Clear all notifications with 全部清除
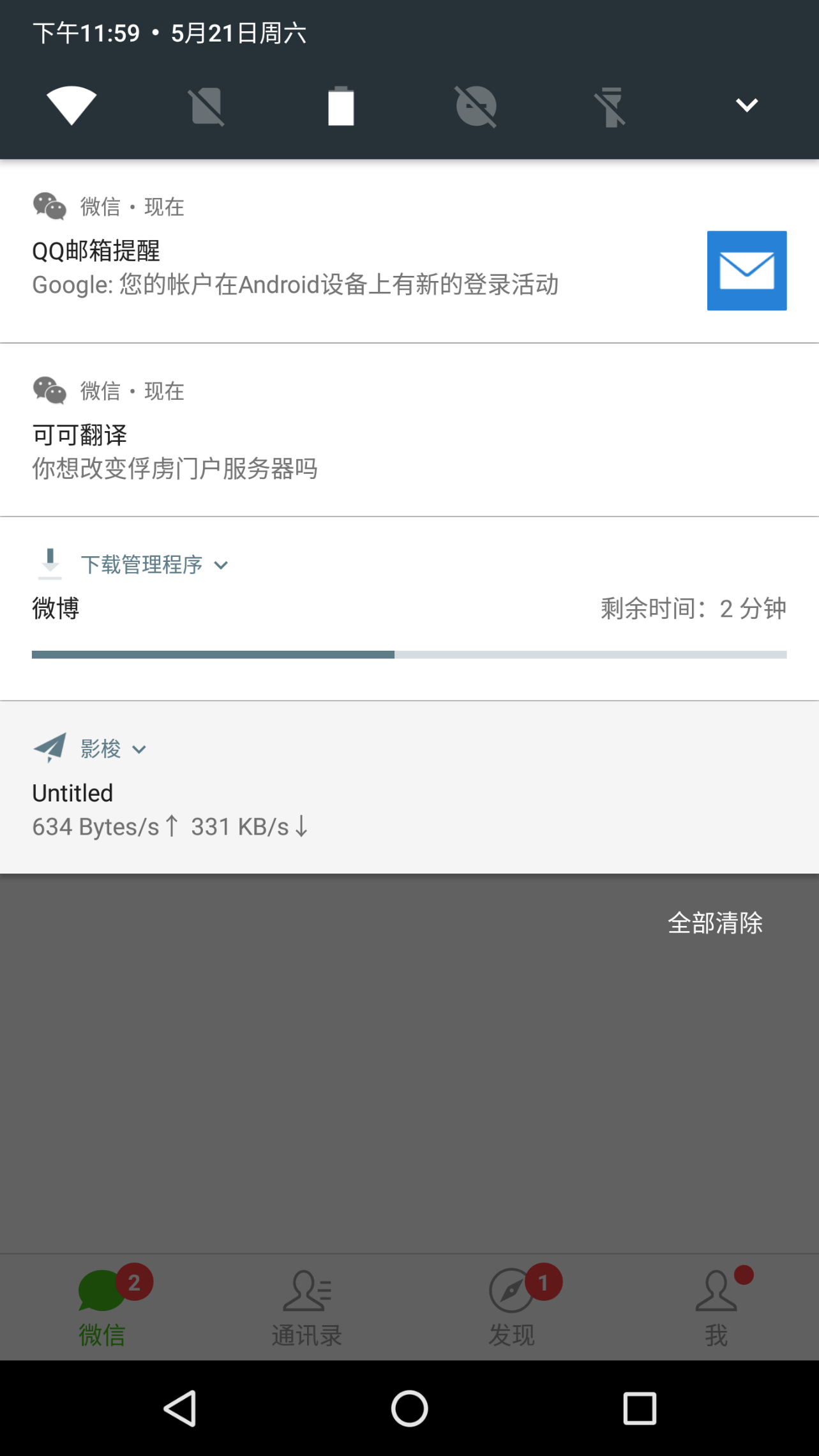The image size is (819, 1456). pyautogui.click(x=715, y=923)
